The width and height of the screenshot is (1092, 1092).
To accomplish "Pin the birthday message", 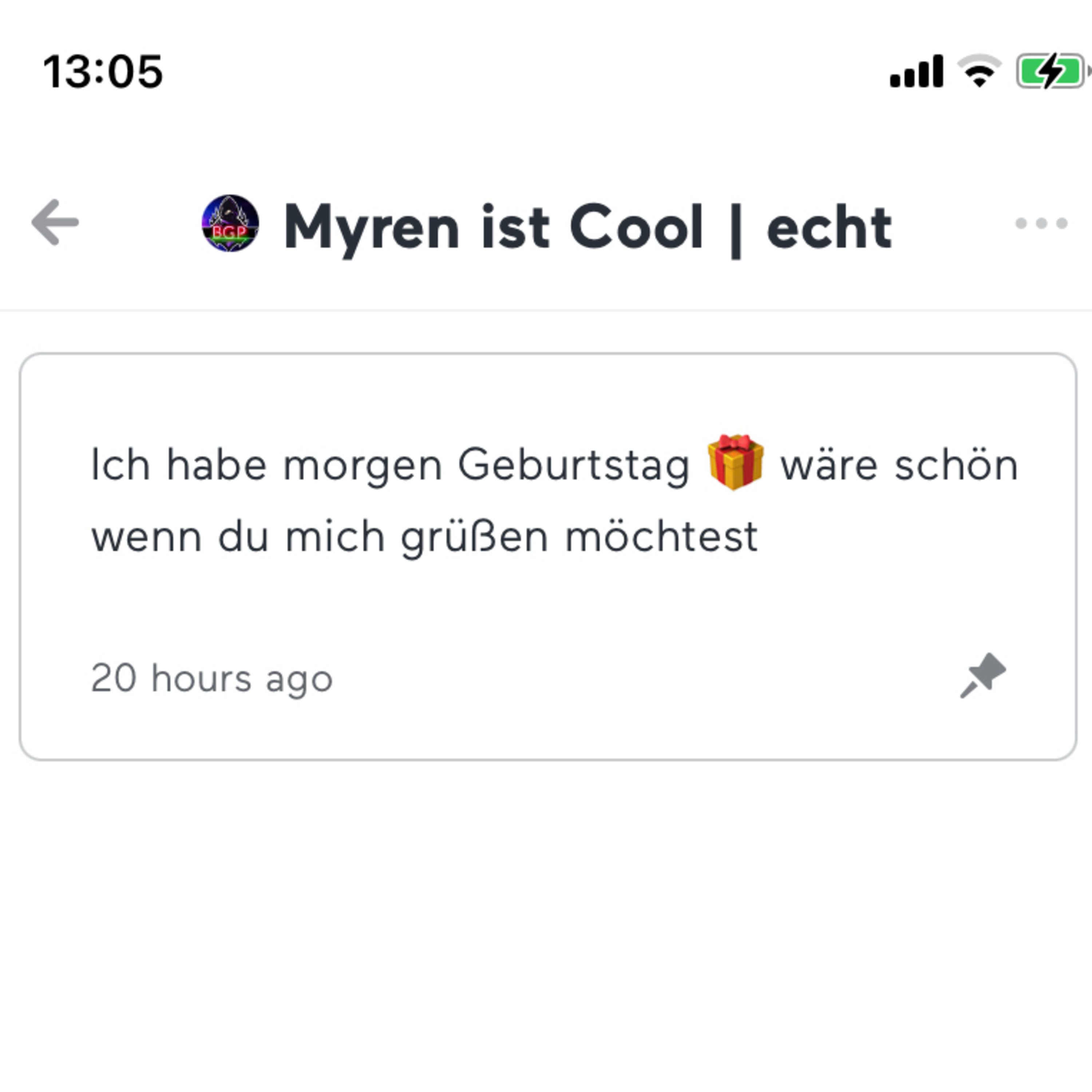I will click(983, 676).
